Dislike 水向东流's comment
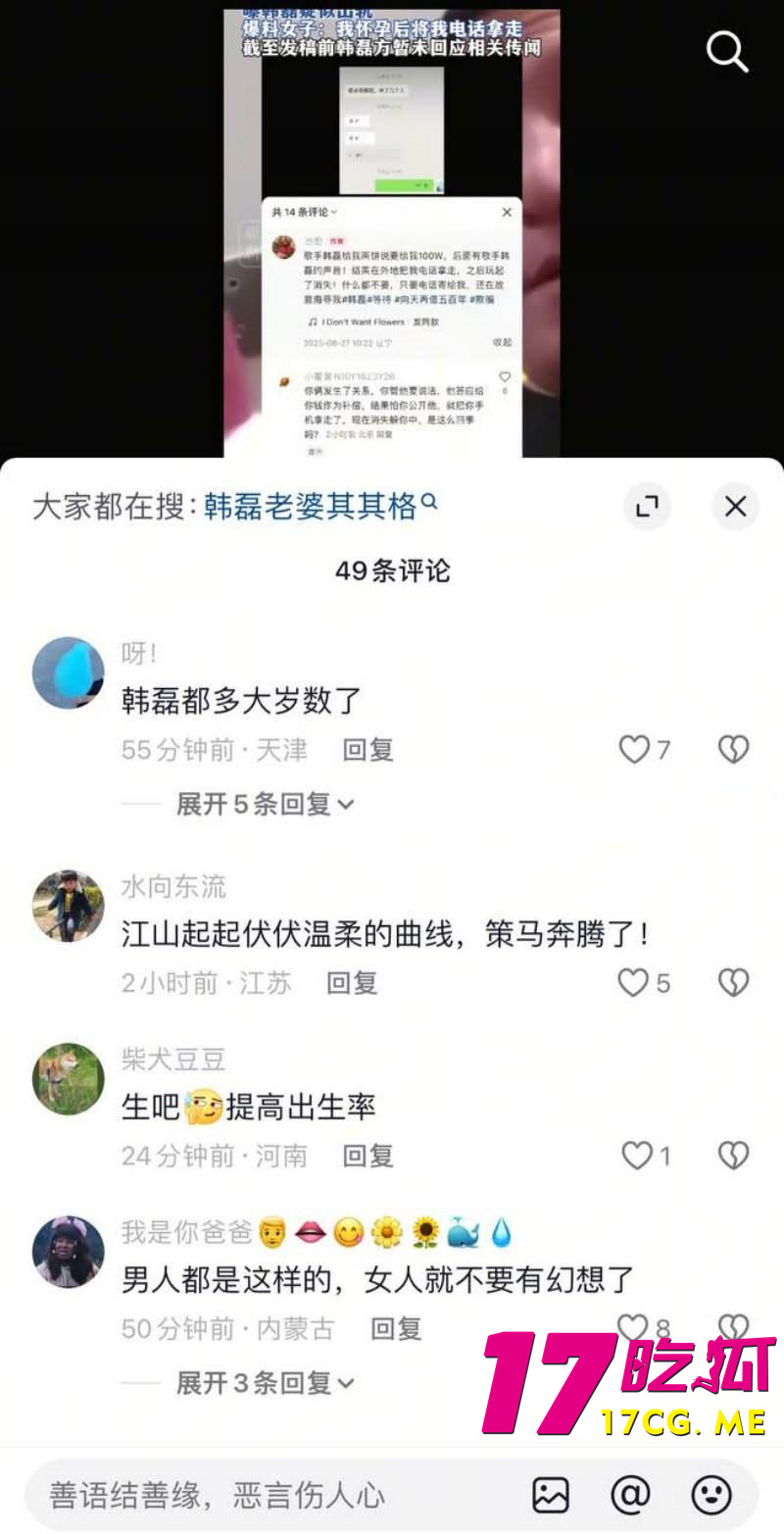Viewport: 784px width, 1534px height. 733,982
